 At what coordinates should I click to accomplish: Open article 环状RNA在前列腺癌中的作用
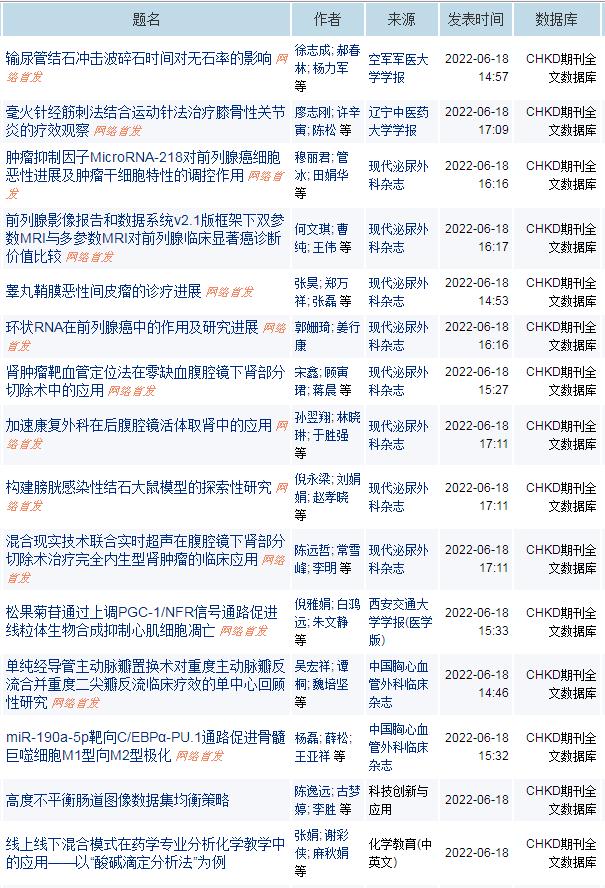pyautogui.click(x=132, y=327)
